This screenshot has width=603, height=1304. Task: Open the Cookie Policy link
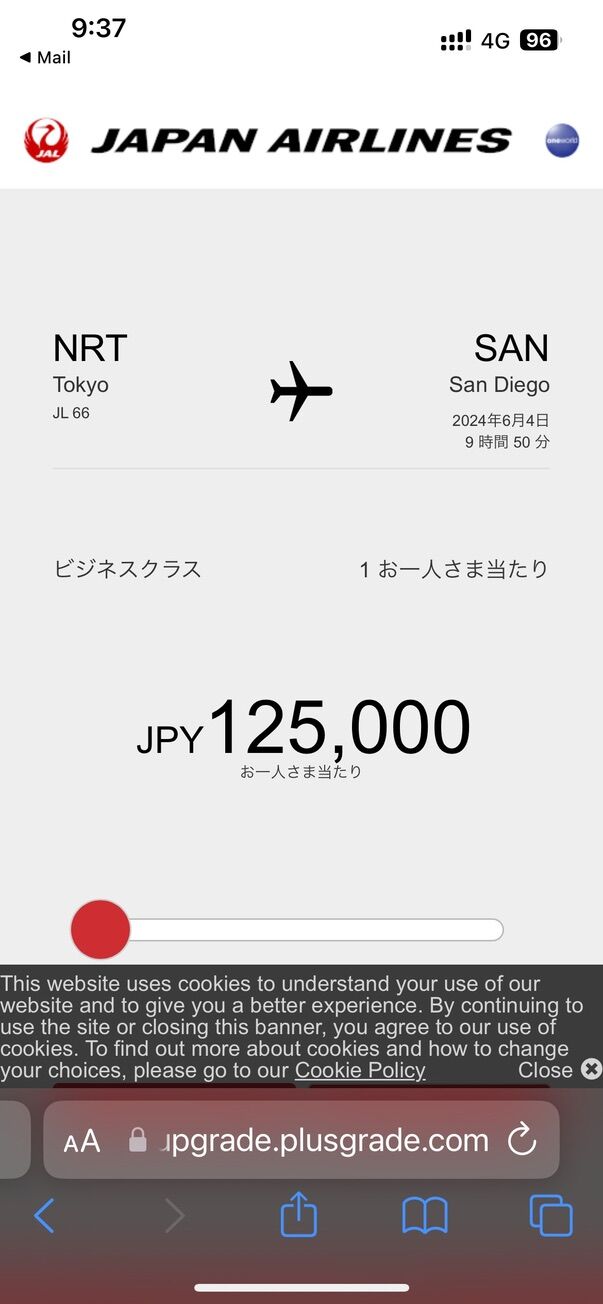coord(360,1071)
